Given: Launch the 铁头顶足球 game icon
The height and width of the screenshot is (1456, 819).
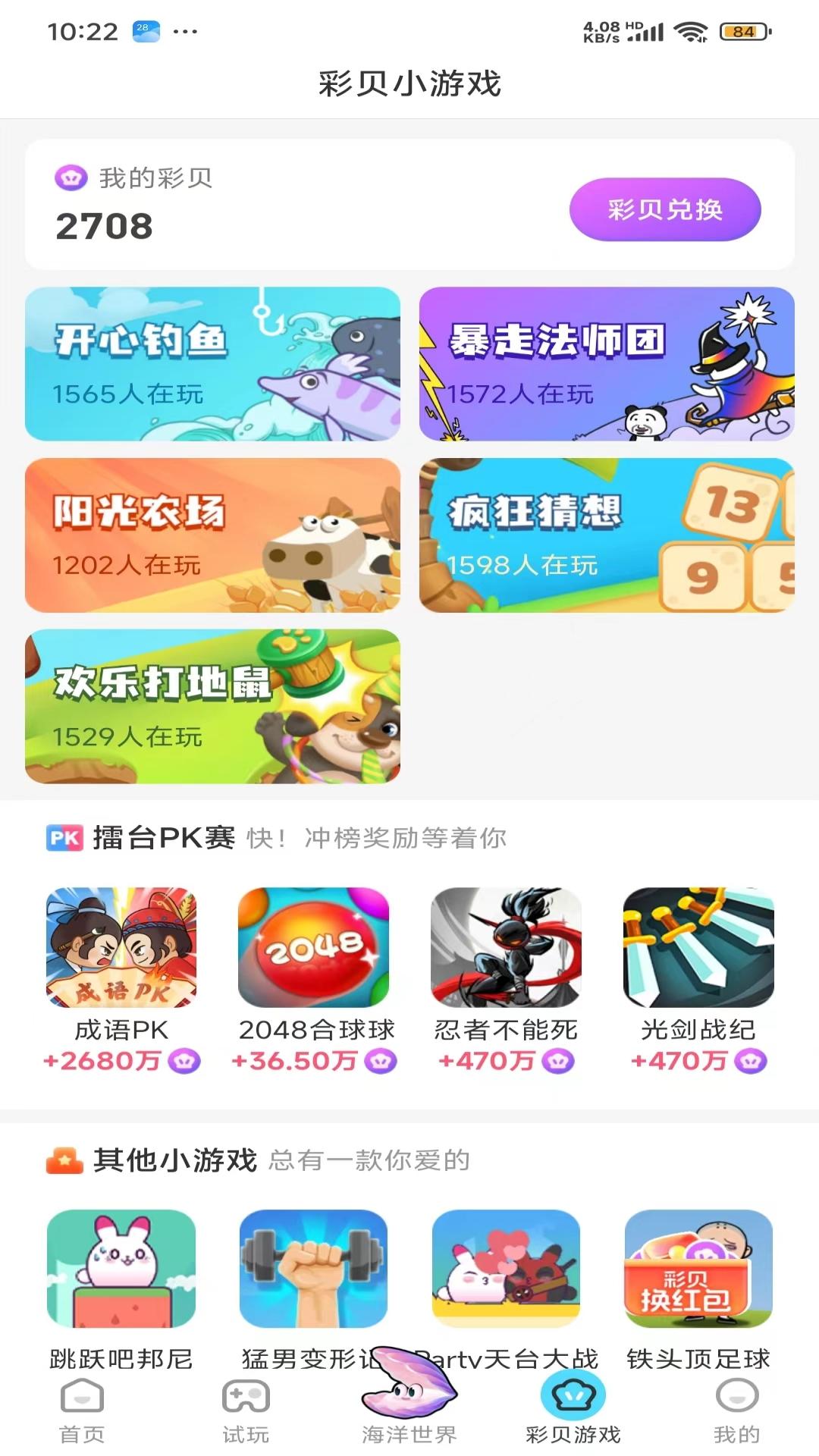Looking at the screenshot, I should tap(696, 1268).
